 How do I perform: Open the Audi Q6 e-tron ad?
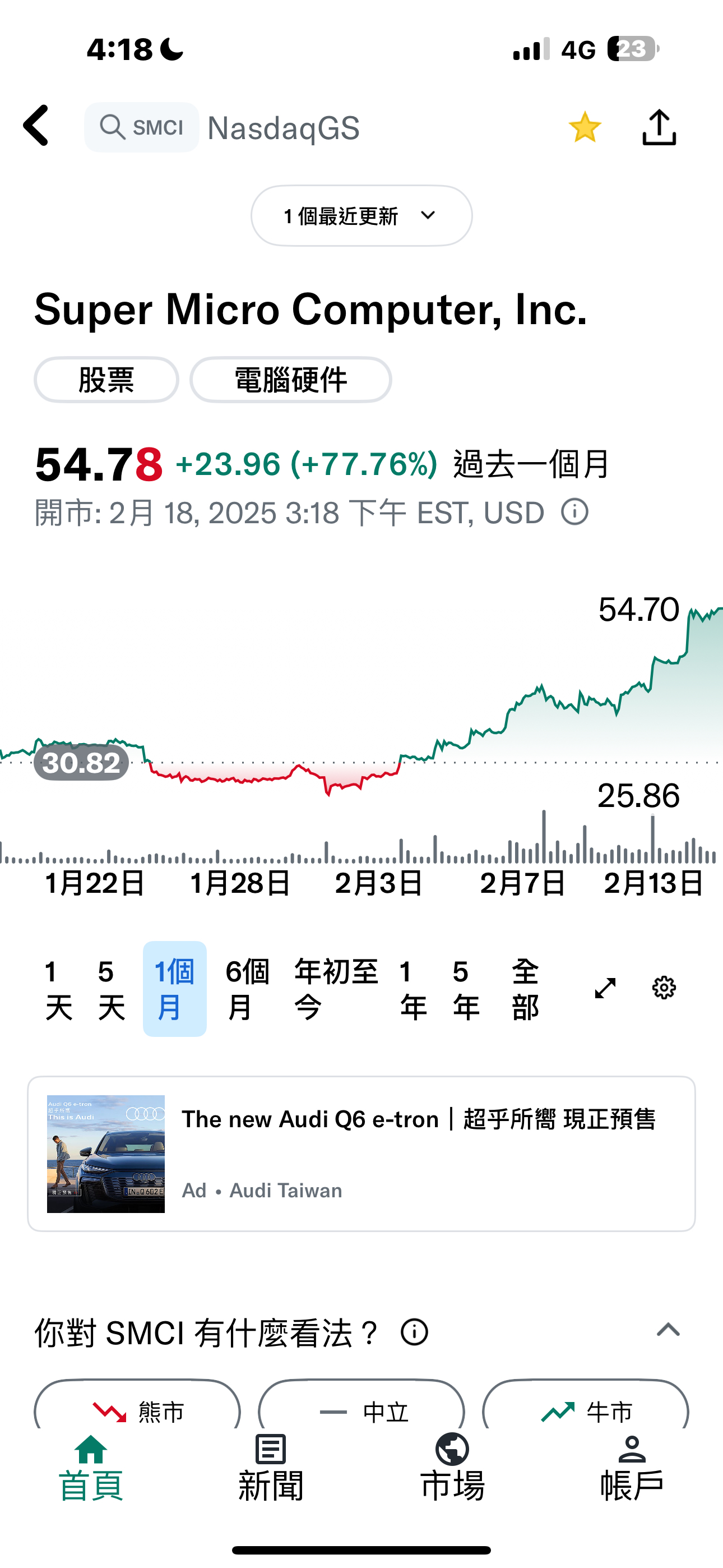361,1154
